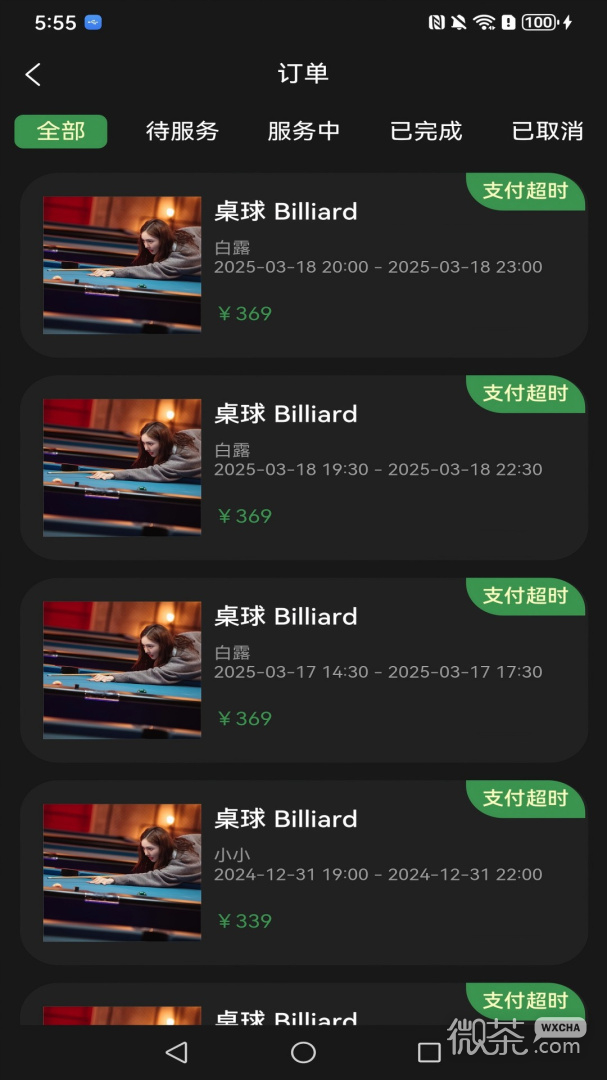Tap the system home button

[x=303, y=1052]
